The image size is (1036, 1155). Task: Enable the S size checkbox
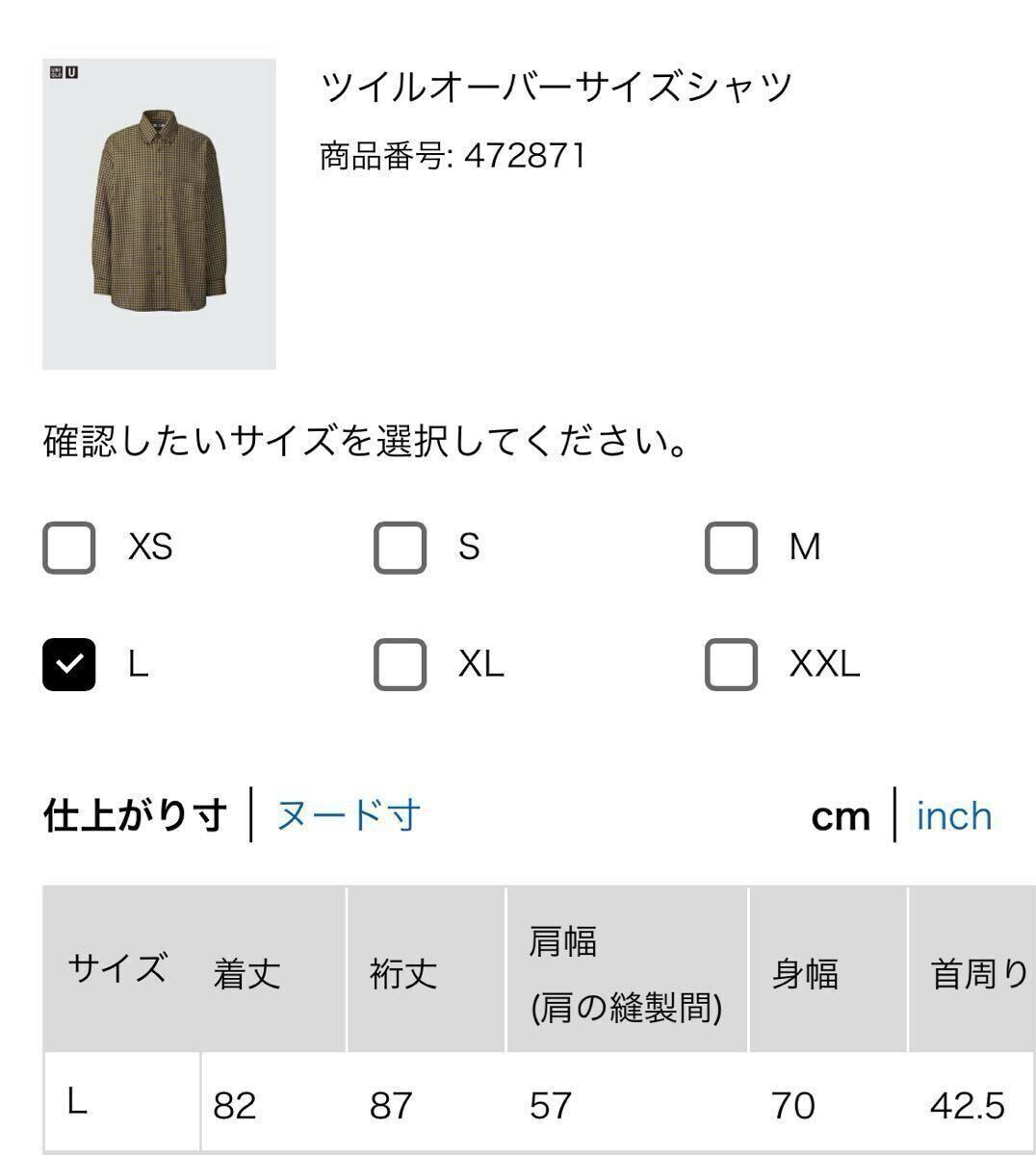(x=401, y=549)
